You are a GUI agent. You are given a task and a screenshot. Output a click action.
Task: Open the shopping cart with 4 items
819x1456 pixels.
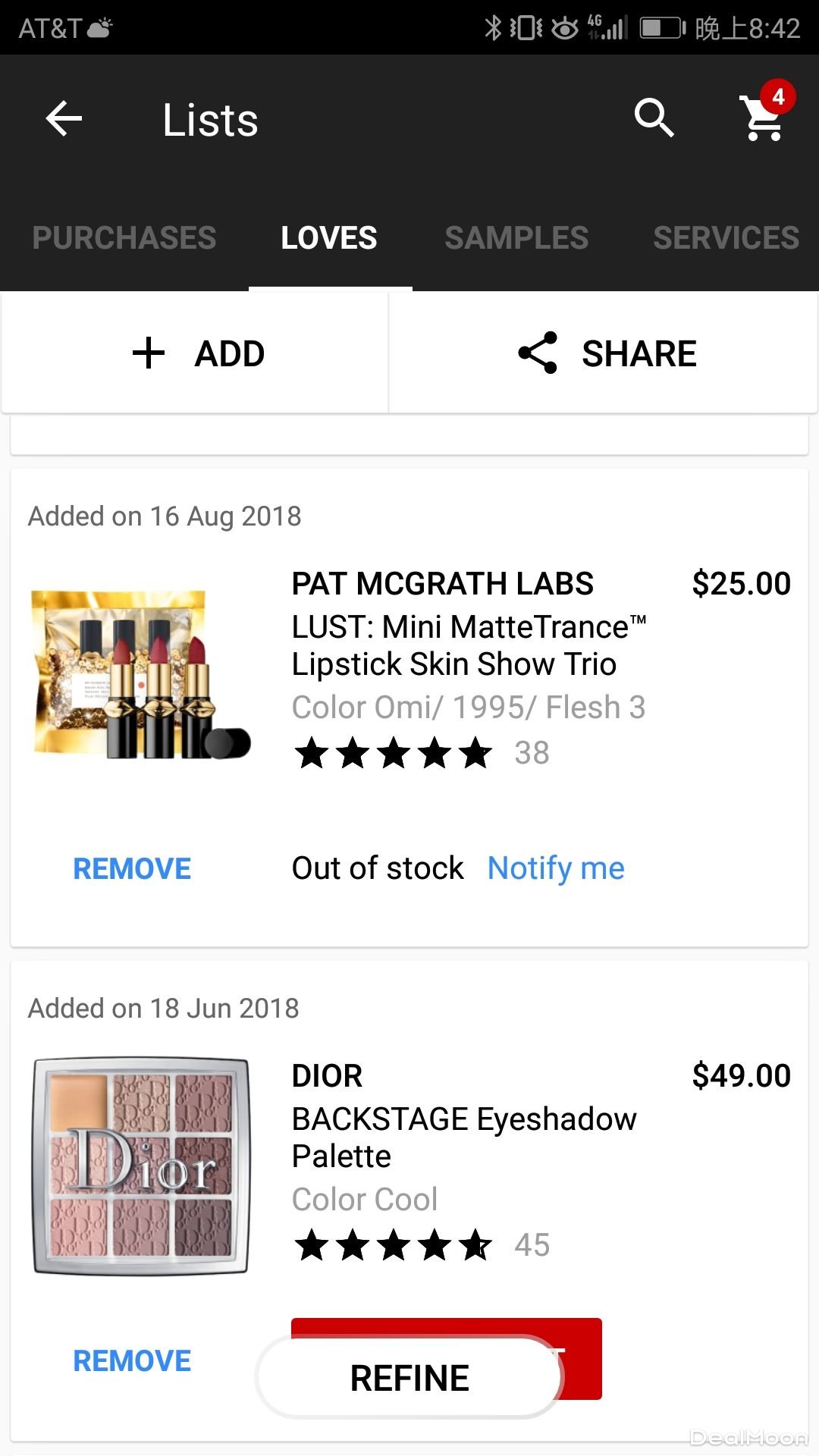click(763, 118)
